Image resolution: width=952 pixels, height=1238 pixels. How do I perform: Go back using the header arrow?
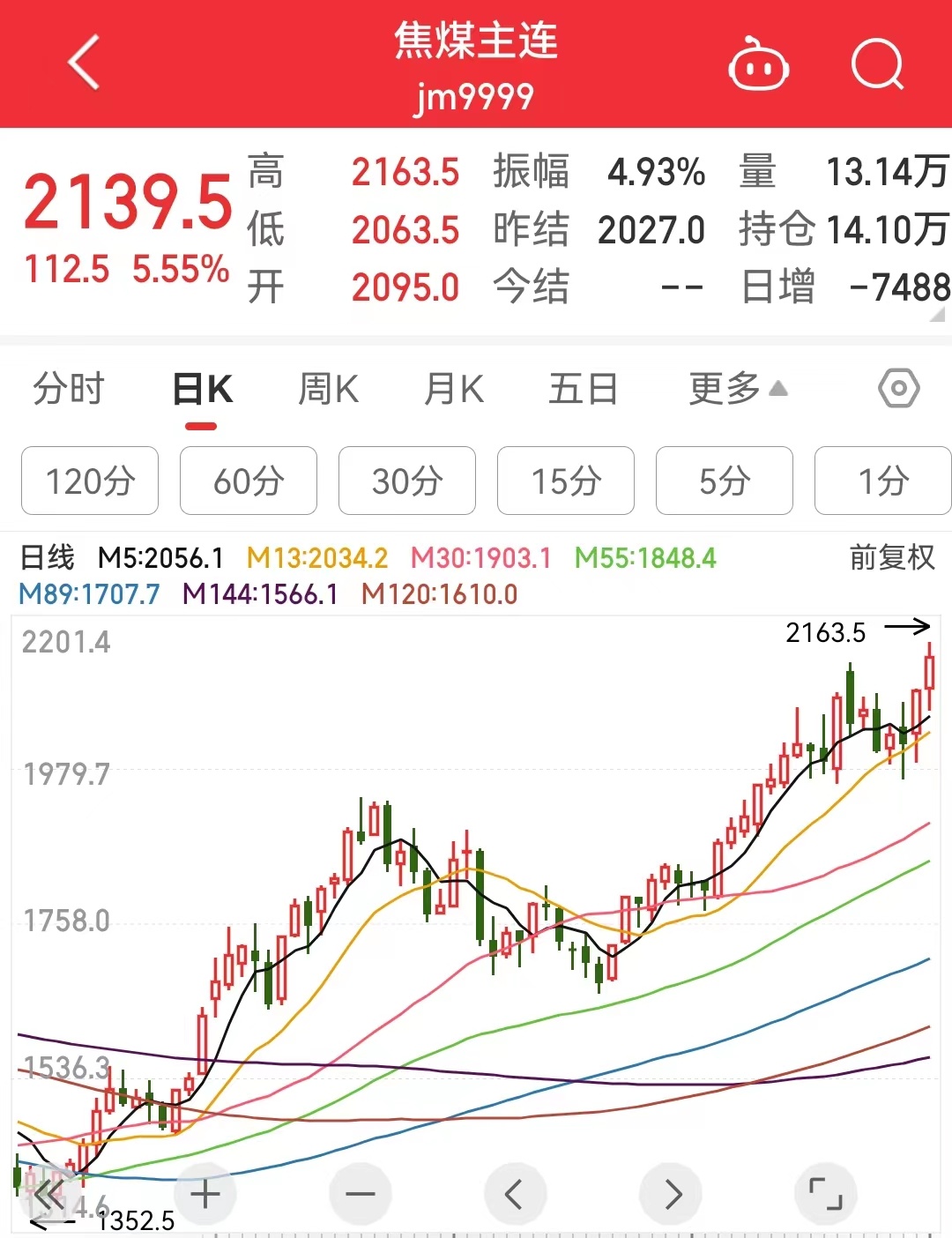point(84,63)
